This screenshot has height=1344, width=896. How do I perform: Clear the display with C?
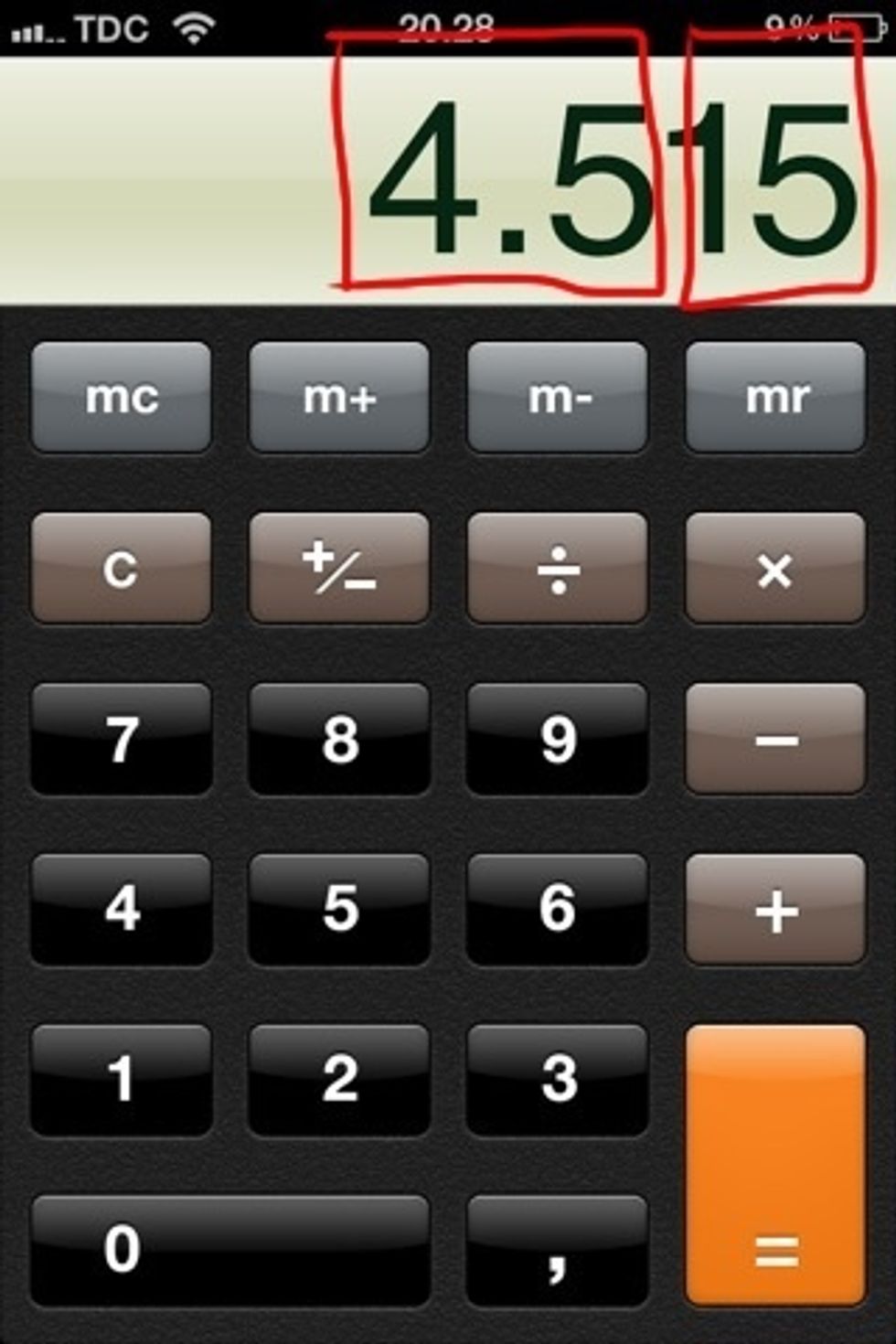[x=121, y=568]
